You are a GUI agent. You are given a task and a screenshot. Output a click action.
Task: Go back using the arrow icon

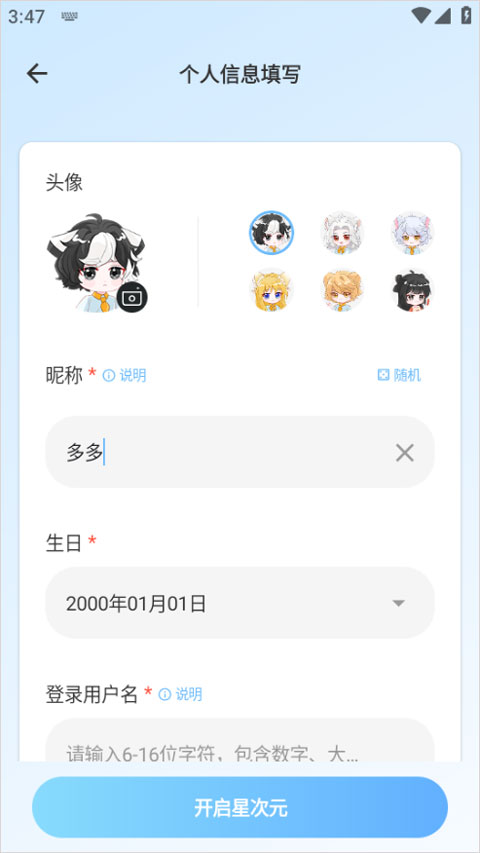click(x=37, y=73)
